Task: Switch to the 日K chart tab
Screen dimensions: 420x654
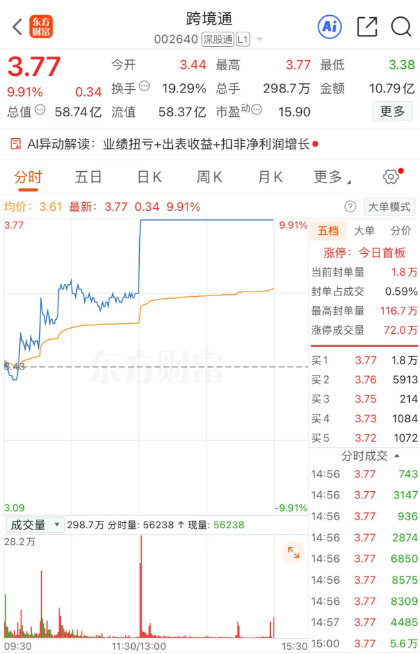Action: point(149,177)
